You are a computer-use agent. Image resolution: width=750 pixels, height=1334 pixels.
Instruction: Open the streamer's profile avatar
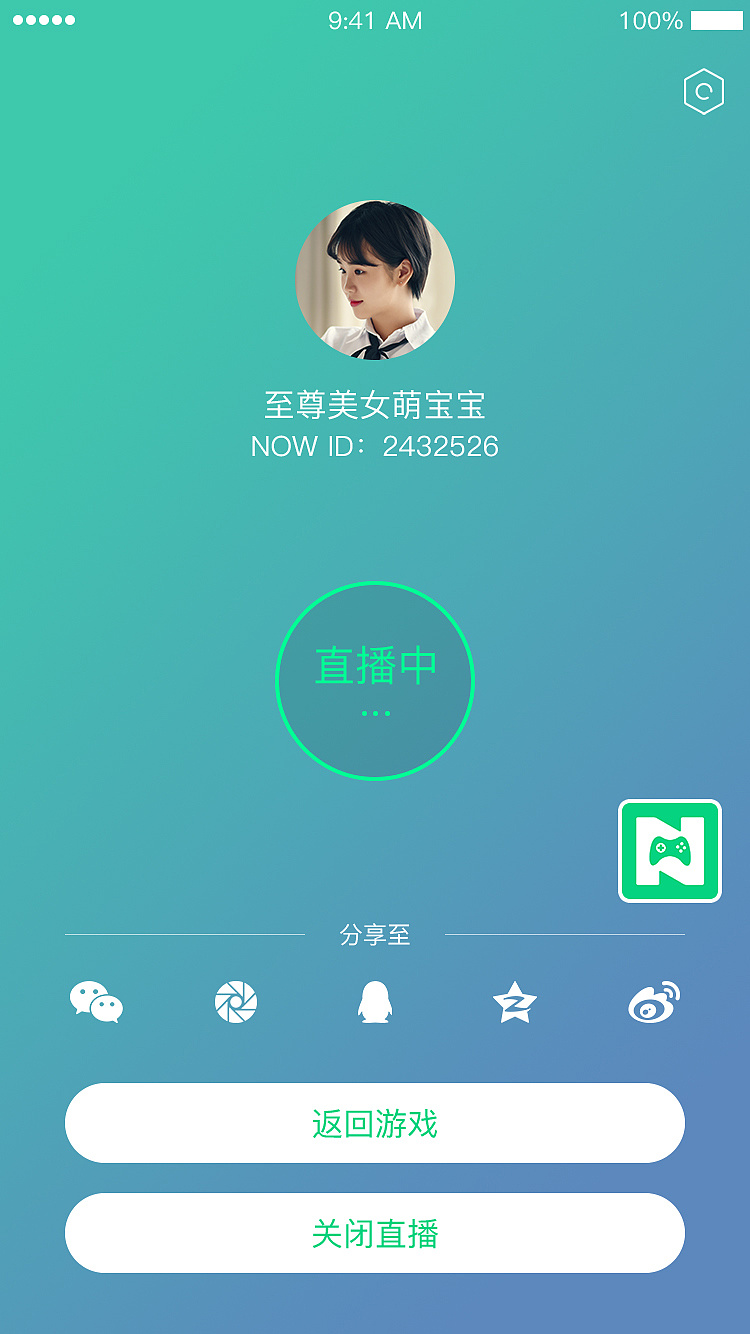pos(375,280)
